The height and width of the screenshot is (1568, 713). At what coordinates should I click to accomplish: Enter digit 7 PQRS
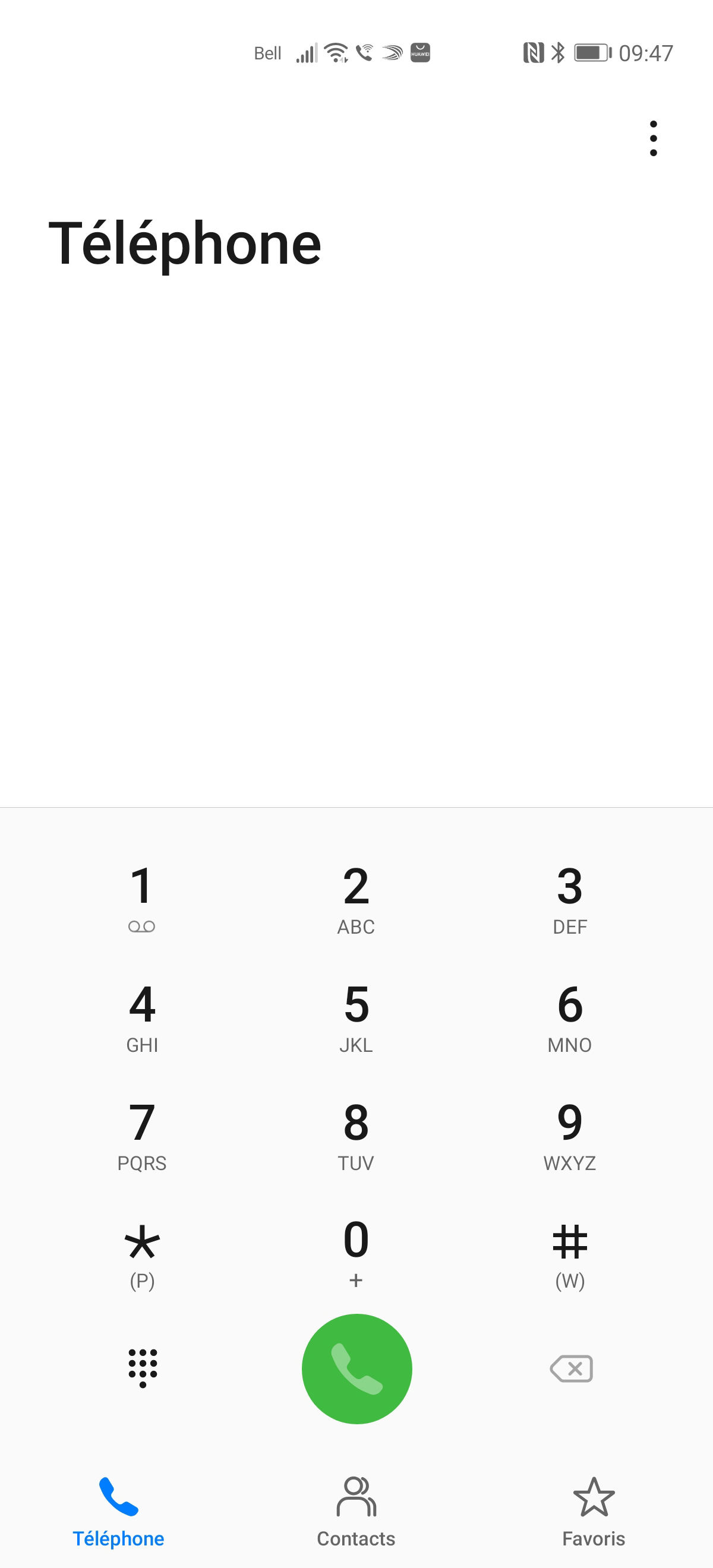(142, 1133)
